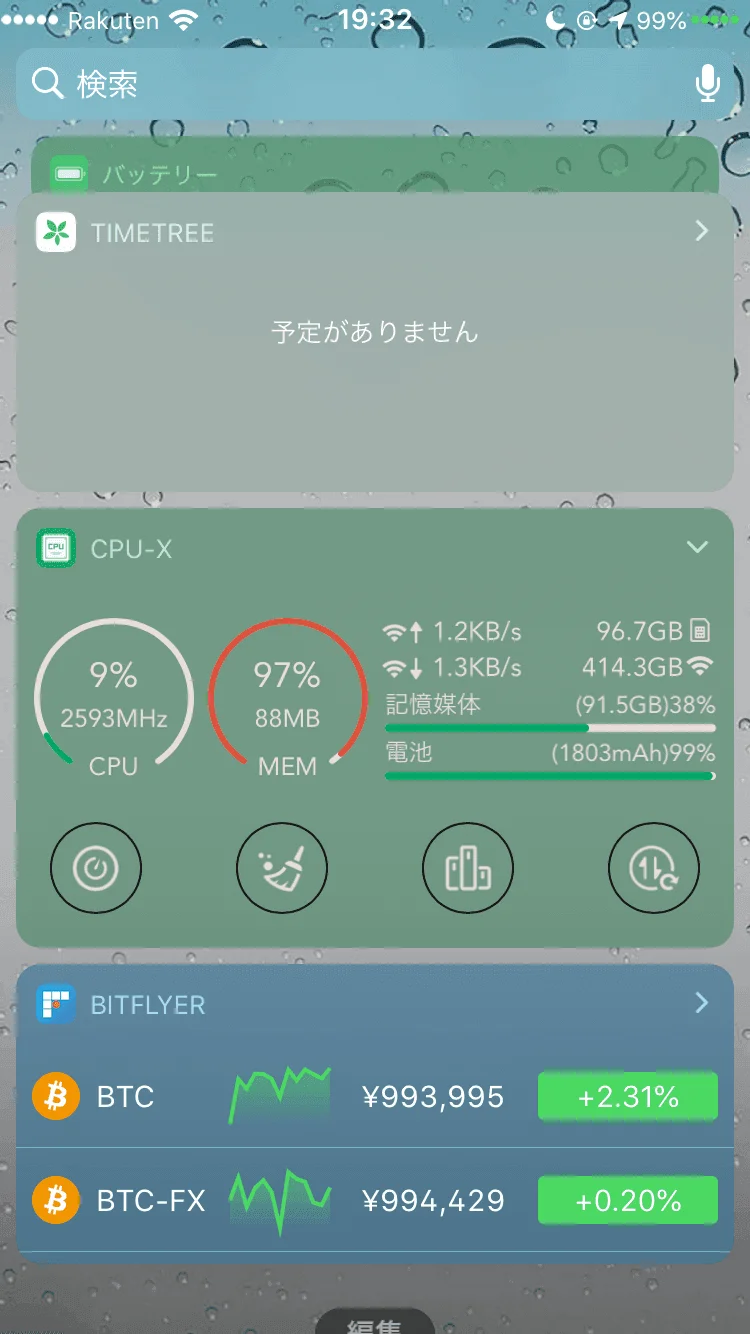
Task: Start voice search with the microphone
Action: click(708, 84)
